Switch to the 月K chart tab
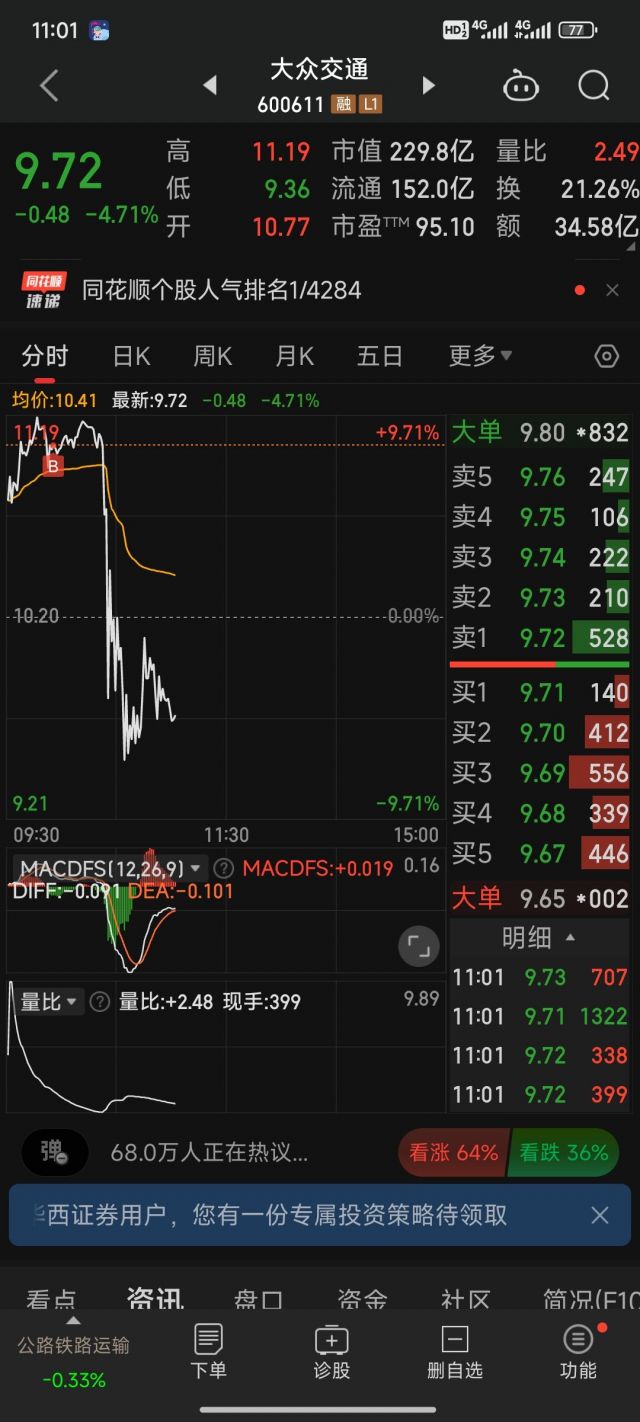The width and height of the screenshot is (640, 1422). [x=294, y=356]
